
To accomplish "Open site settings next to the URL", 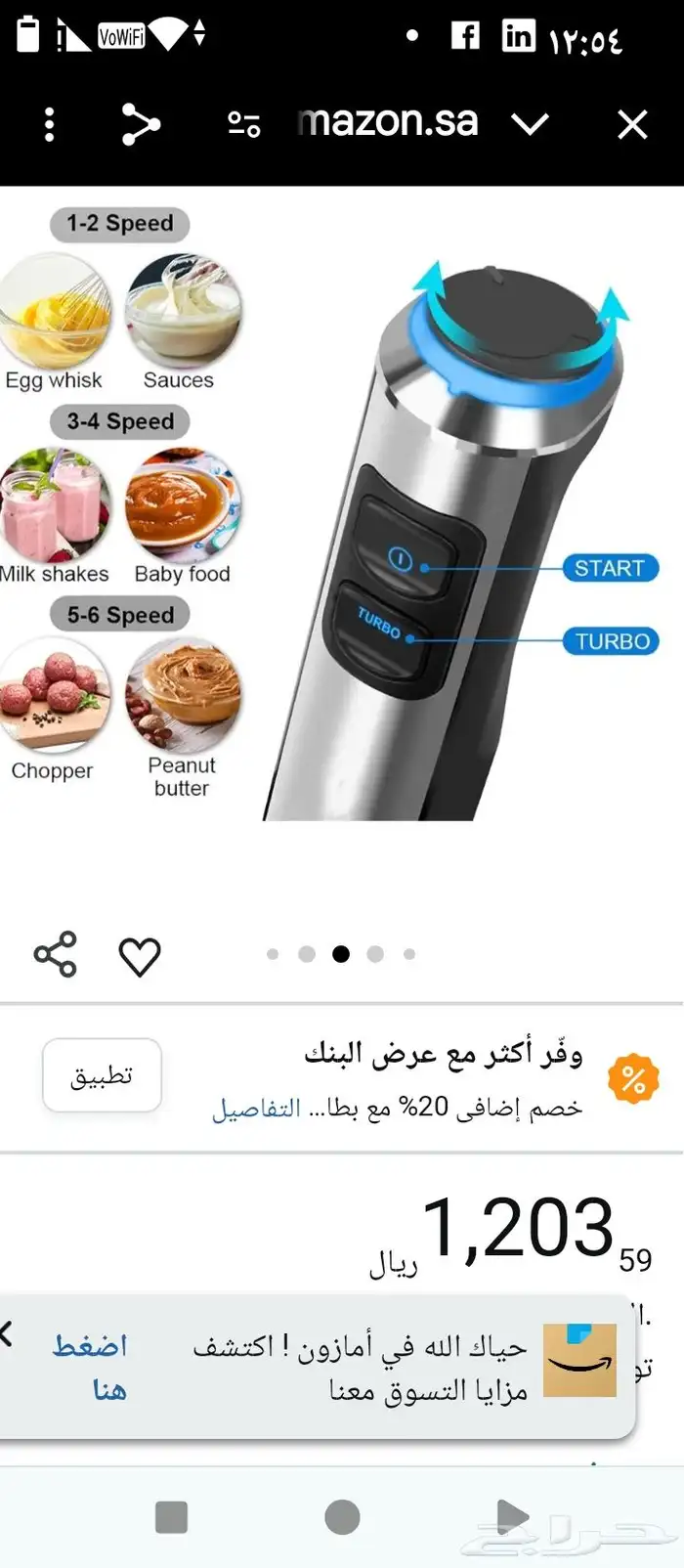I will (243, 124).
